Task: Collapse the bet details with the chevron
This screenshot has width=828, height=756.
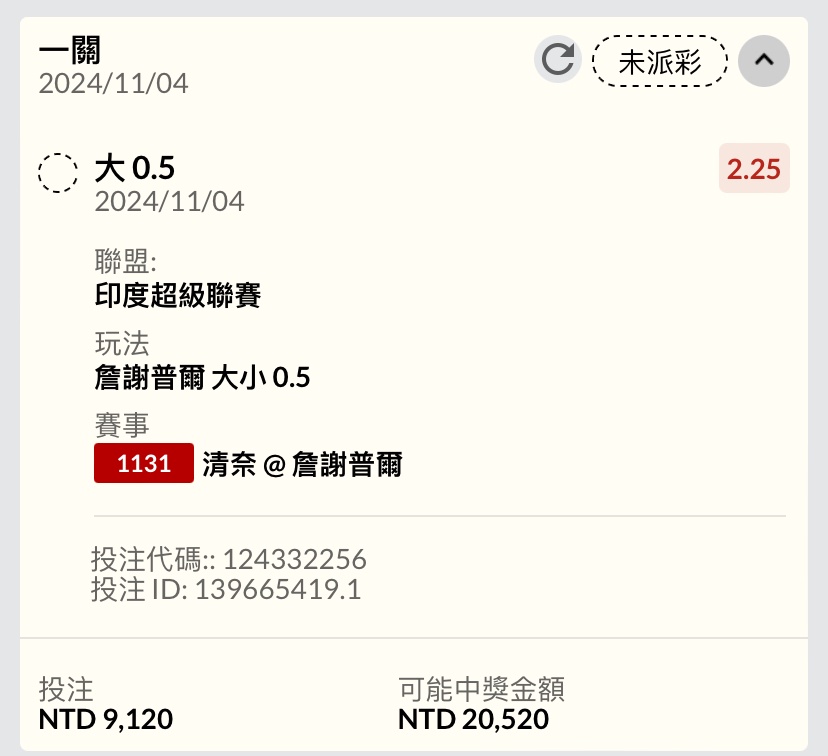Action: [763, 60]
